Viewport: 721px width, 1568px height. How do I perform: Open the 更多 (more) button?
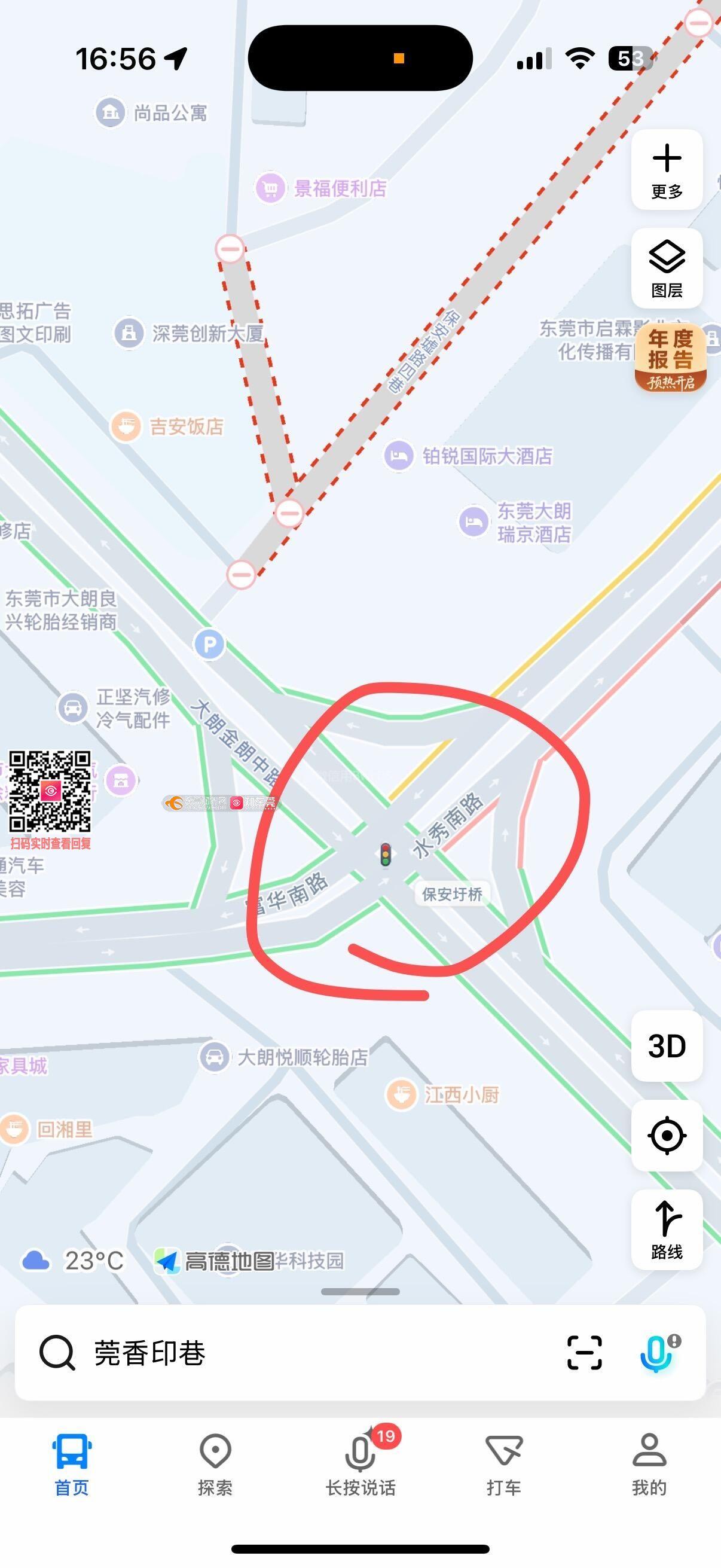coord(667,170)
